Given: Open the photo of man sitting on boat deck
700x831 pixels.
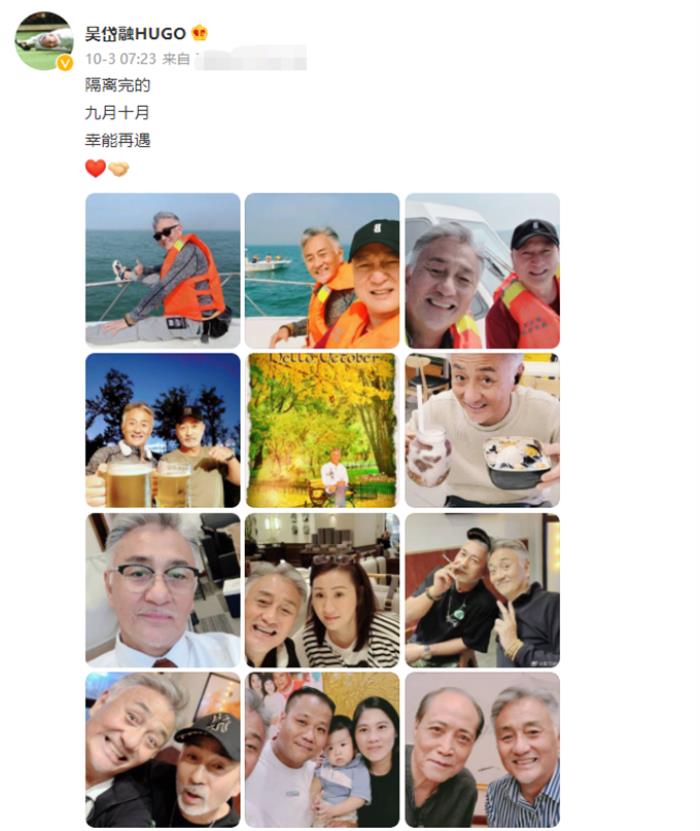Looking at the screenshot, I should coord(163,270).
